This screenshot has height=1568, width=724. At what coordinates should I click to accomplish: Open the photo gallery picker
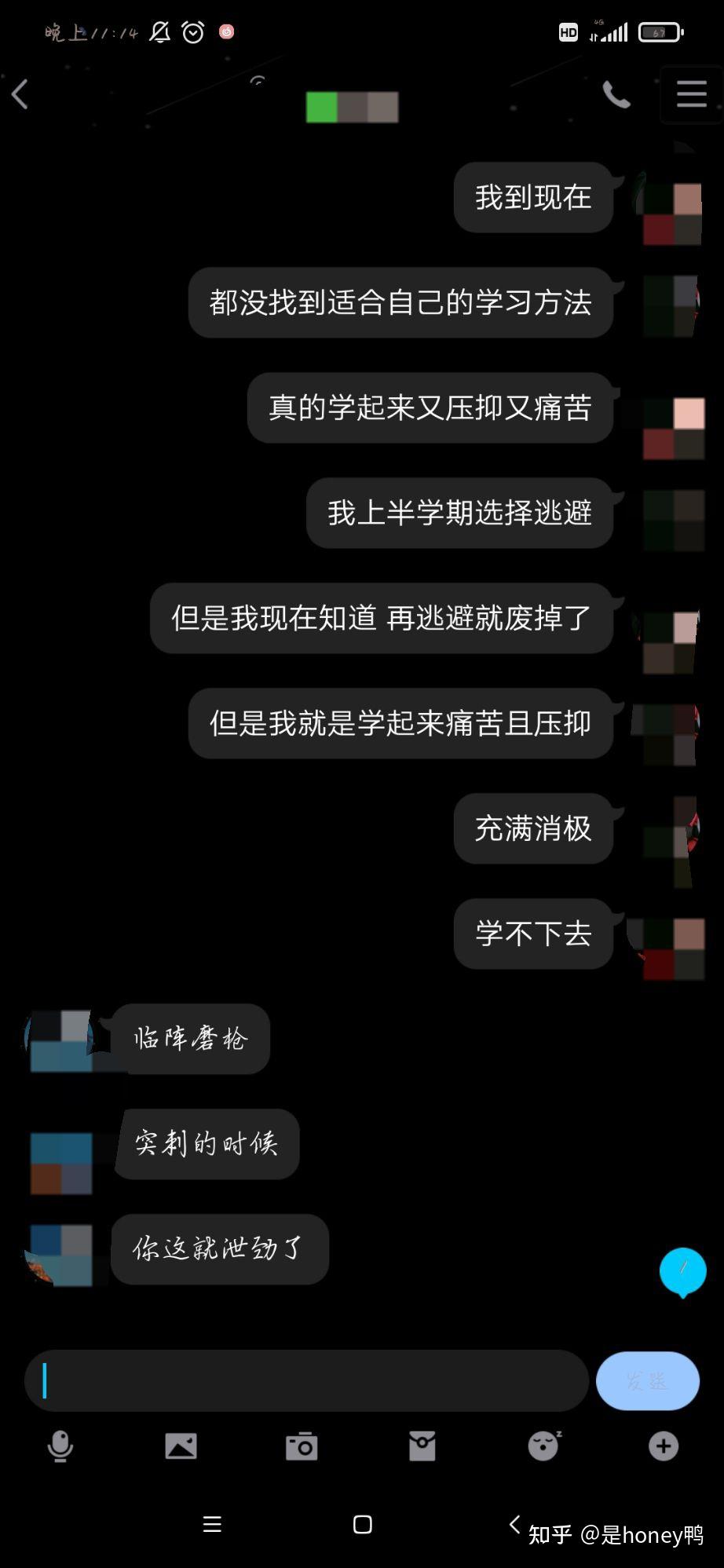(x=181, y=1446)
